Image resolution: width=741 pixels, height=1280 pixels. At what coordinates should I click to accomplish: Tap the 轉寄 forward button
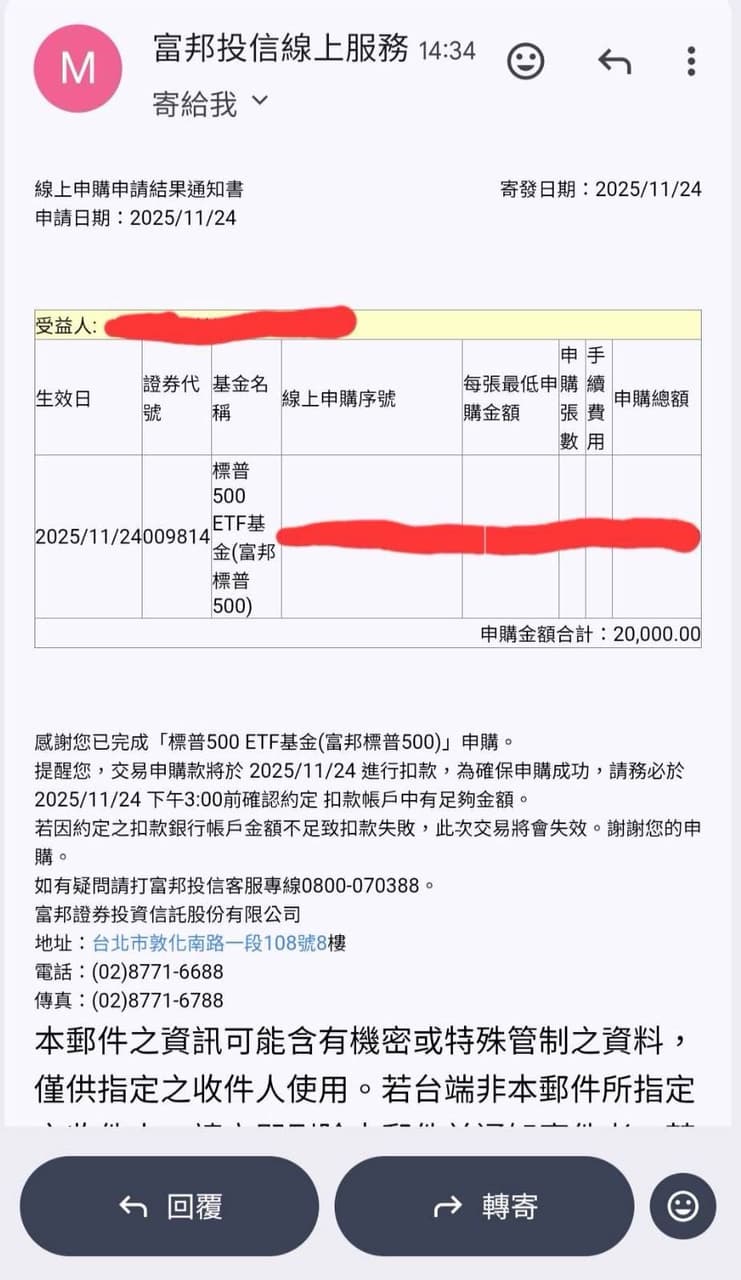coord(484,1206)
